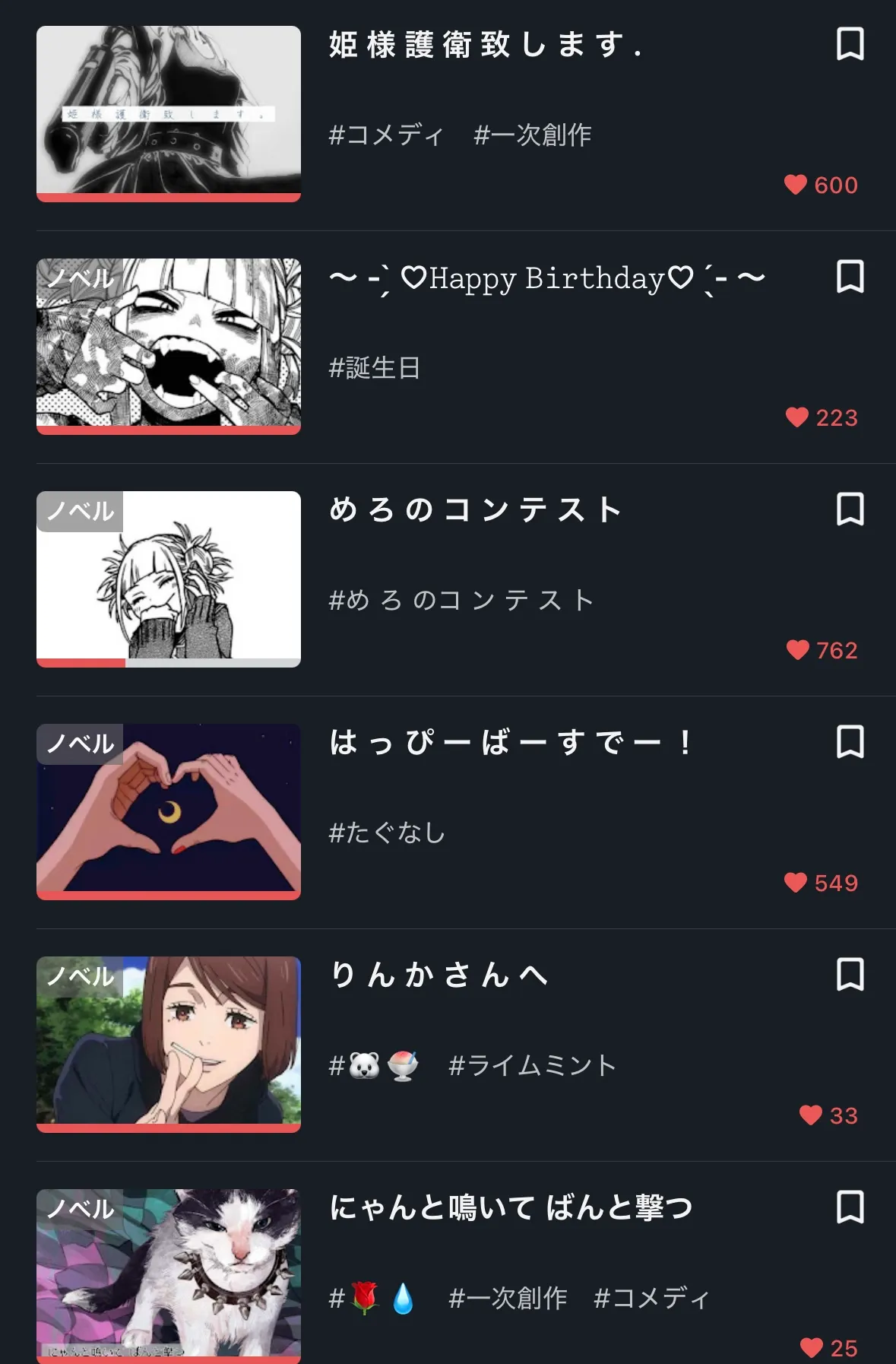Open the りんかさんへ story cover
Image resolution: width=896 pixels, height=1364 pixels.
point(169,1044)
